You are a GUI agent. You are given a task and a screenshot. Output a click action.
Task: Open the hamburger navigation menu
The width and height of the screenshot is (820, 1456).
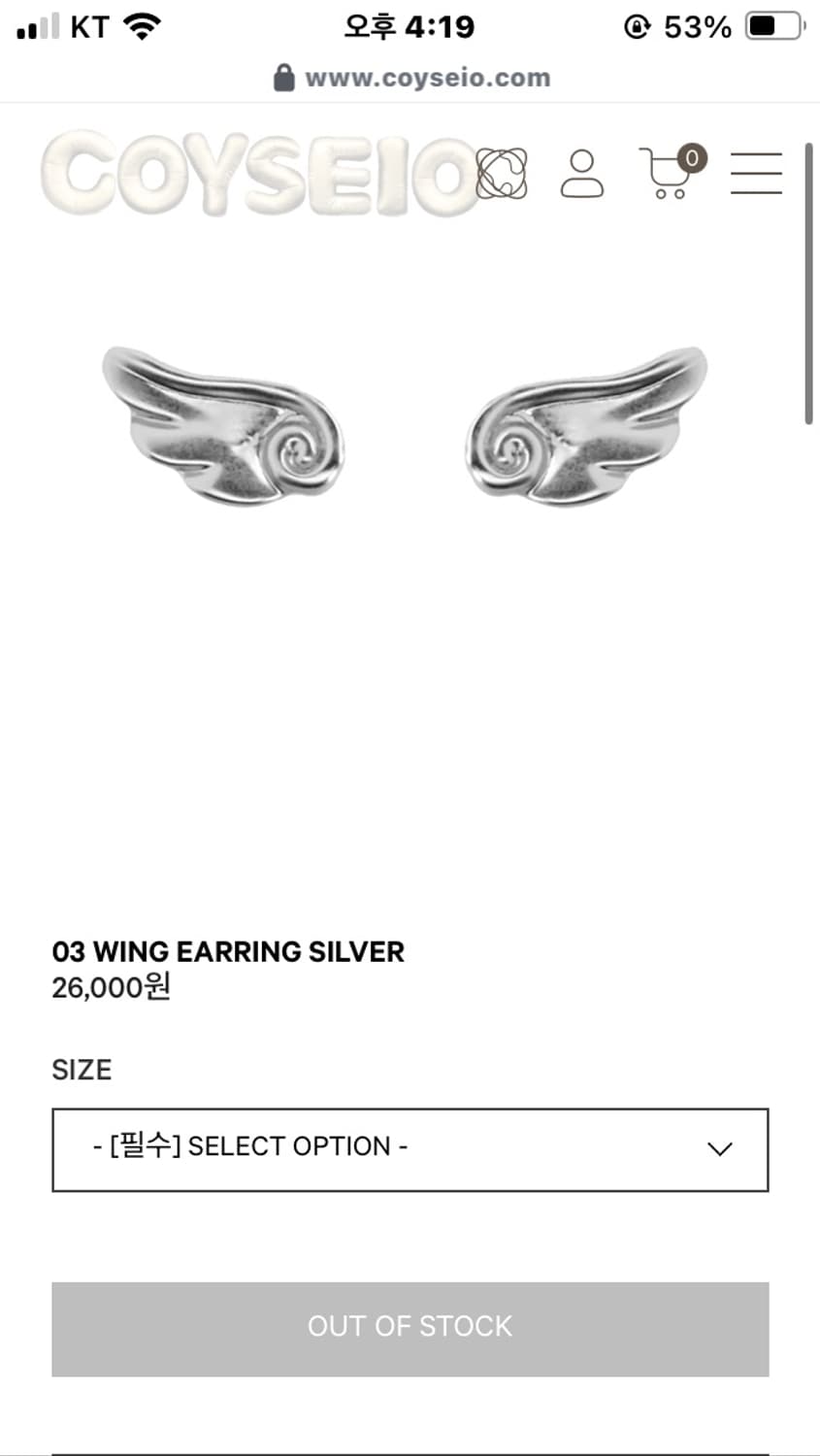(x=756, y=175)
